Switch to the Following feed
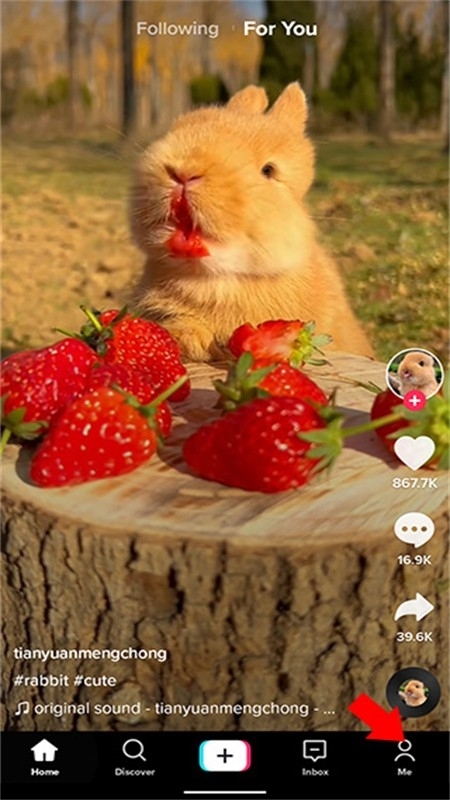Image resolution: width=450 pixels, height=800 pixels. point(178,30)
